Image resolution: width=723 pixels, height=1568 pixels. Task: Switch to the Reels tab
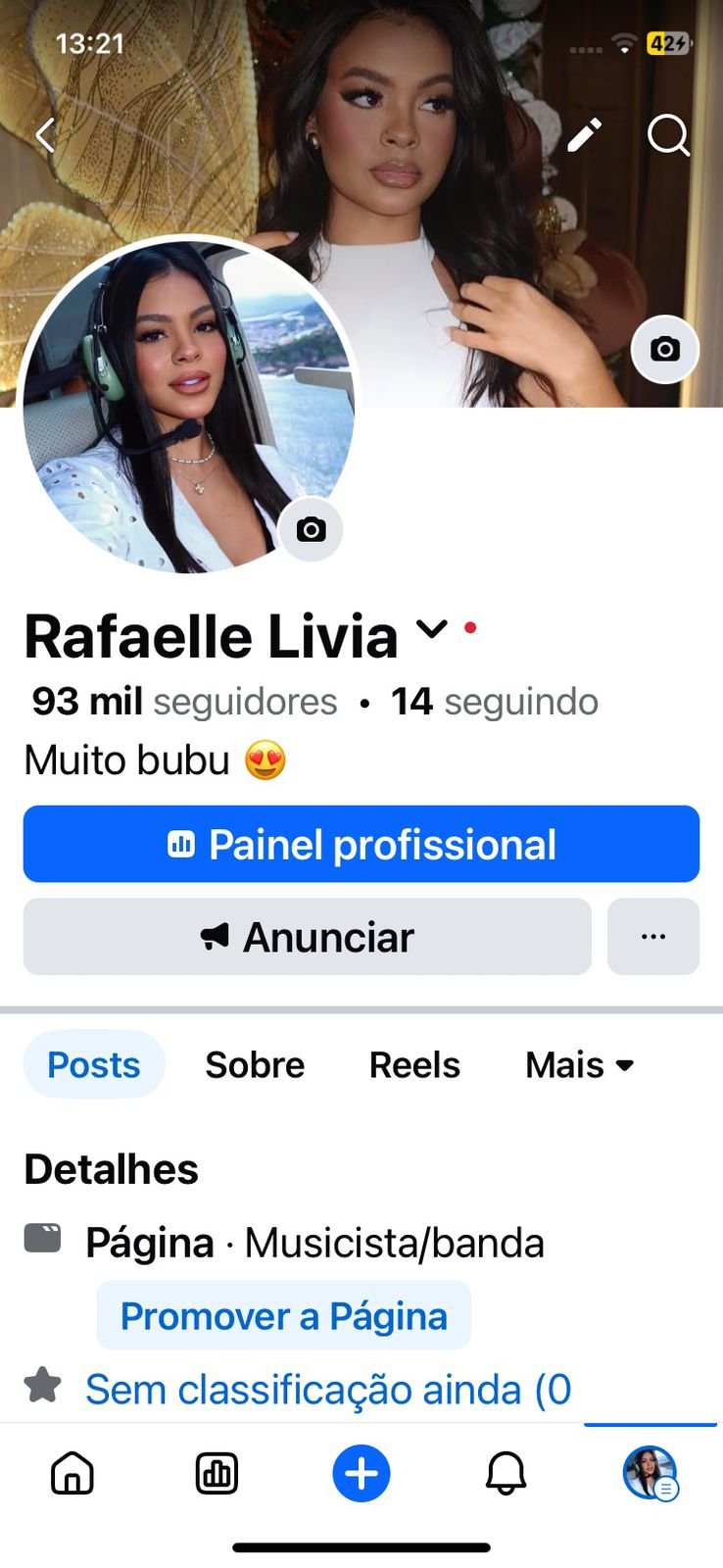click(414, 1065)
